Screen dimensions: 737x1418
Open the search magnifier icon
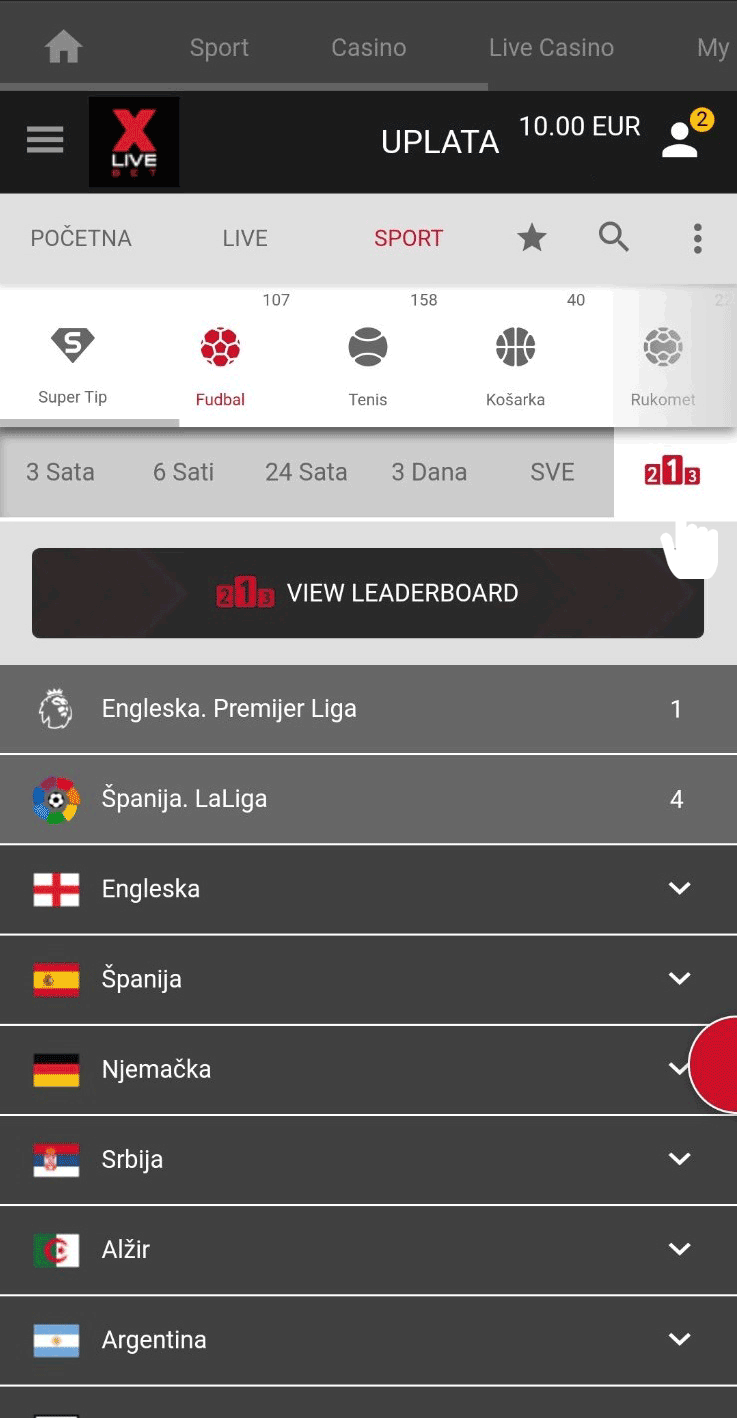tap(614, 237)
